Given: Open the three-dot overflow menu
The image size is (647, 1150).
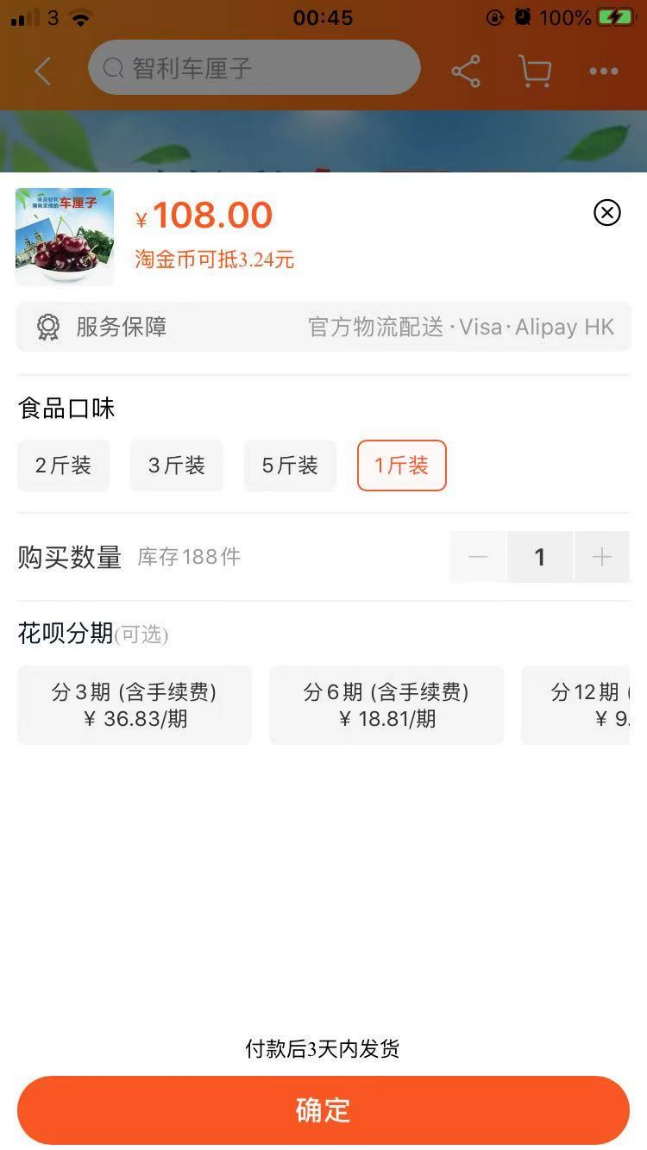Looking at the screenshot, I should click(603, 71).
